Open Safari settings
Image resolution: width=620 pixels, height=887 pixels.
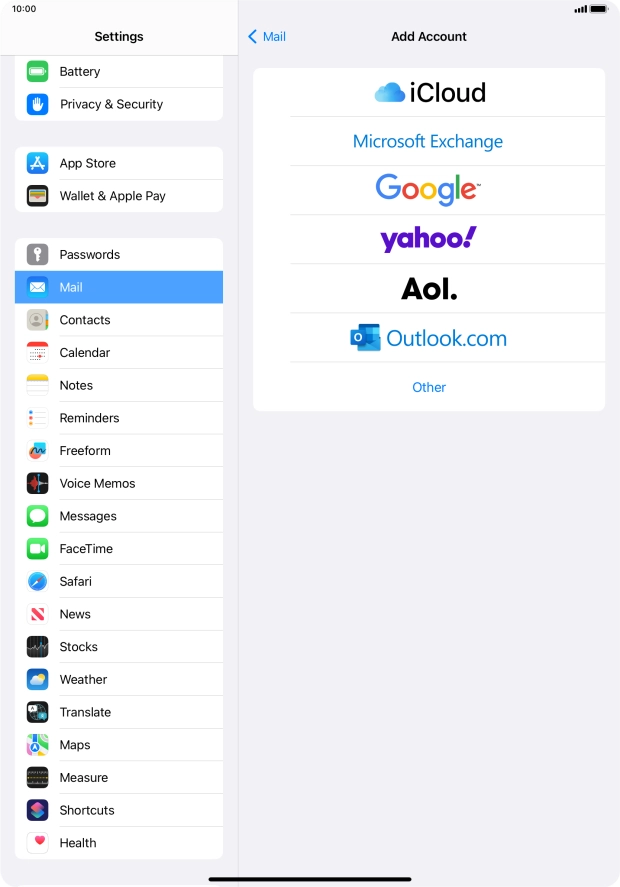click(x=118, y=581)
